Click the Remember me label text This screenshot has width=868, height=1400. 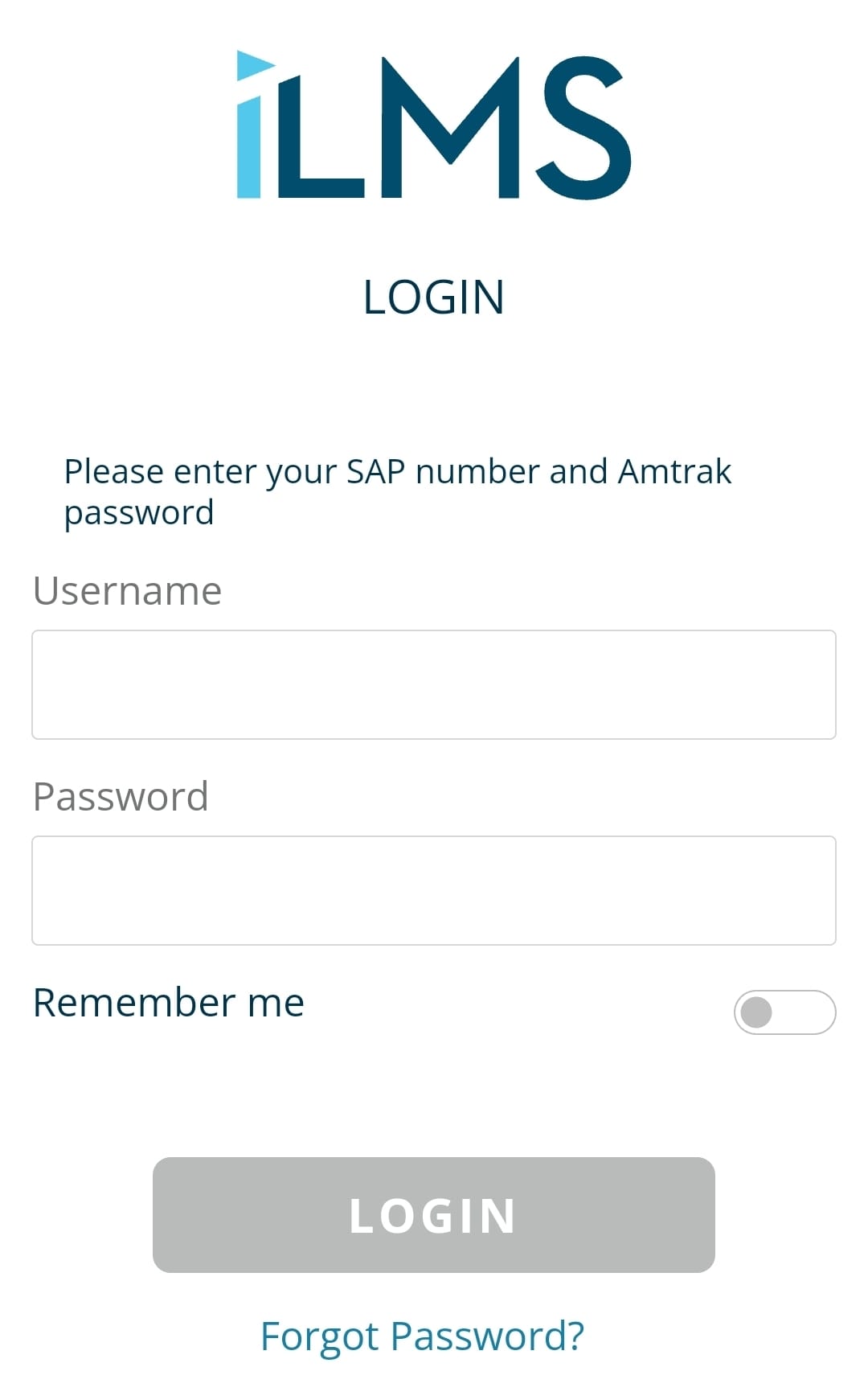(167, 1001)
